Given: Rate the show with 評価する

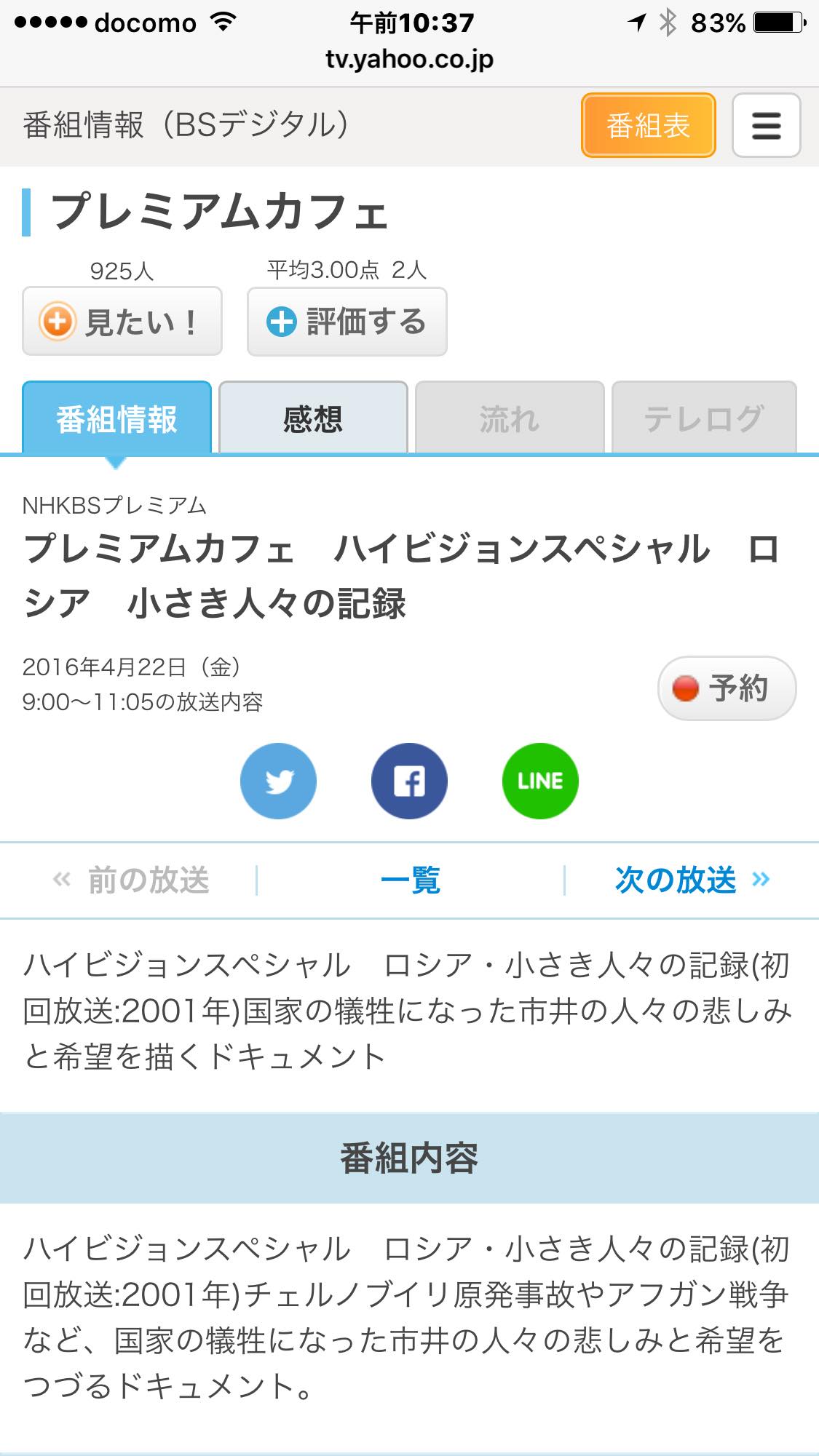Looking at the screenshot, I should tap(347, 321).
